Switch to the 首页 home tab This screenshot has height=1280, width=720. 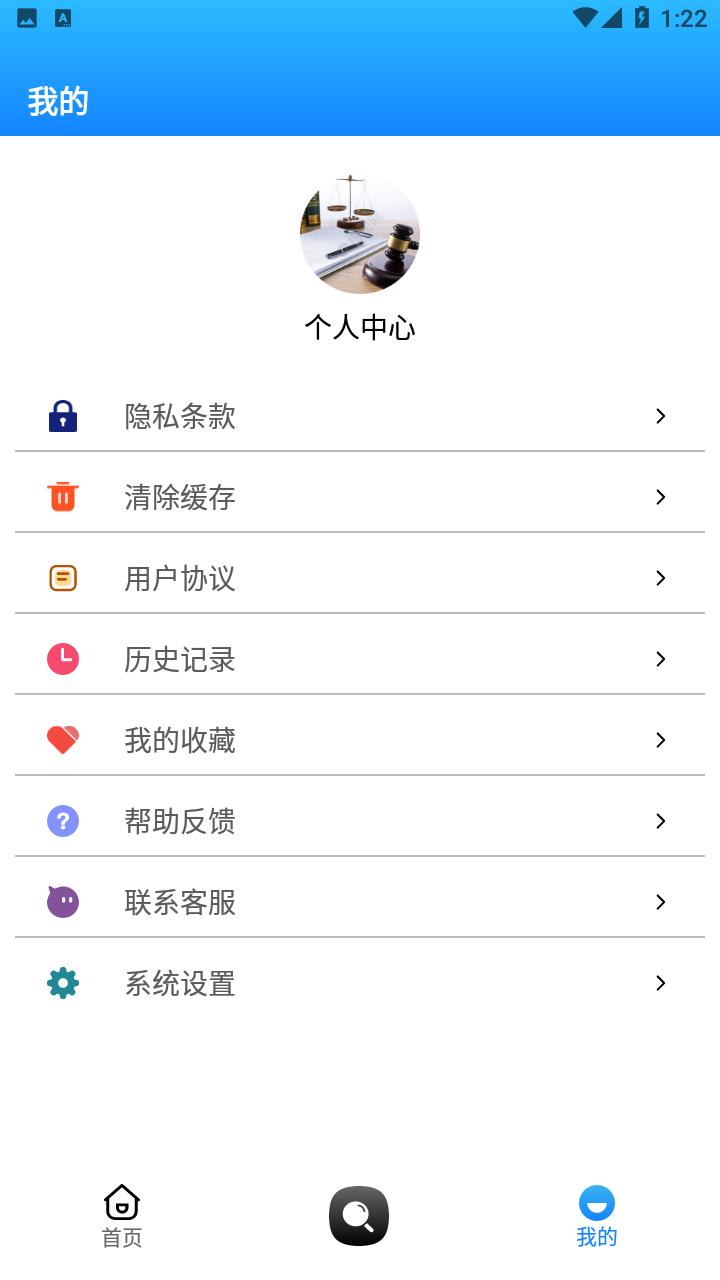(x=122, y=1216)
